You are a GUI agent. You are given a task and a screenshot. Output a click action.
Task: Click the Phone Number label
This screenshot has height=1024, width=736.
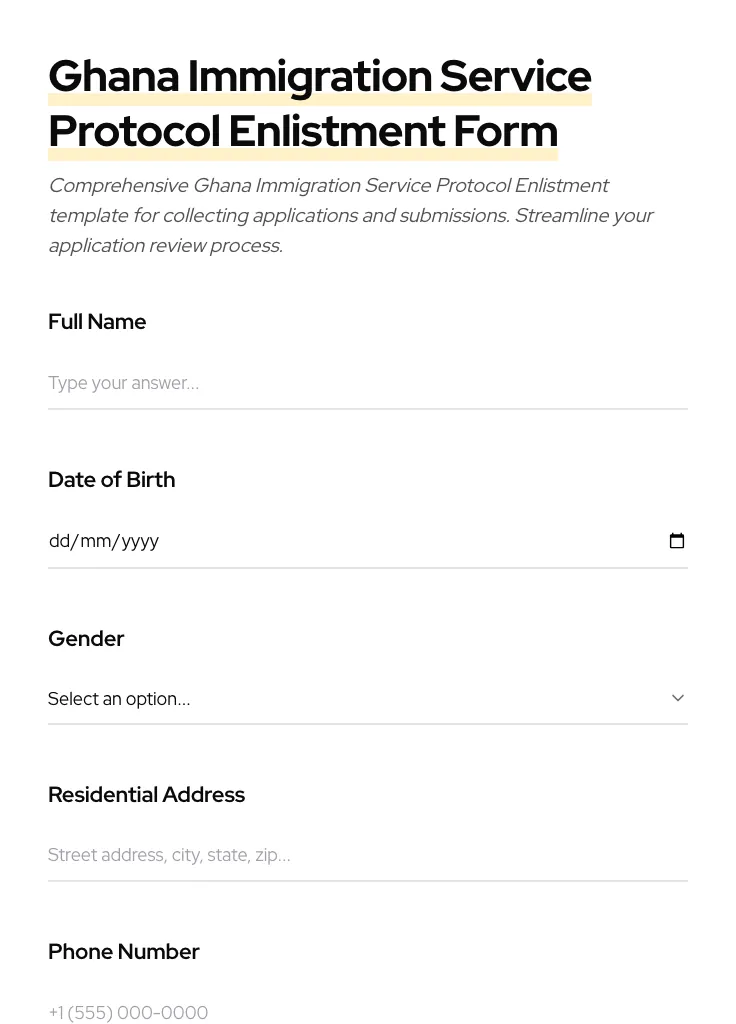click(124, 951)
